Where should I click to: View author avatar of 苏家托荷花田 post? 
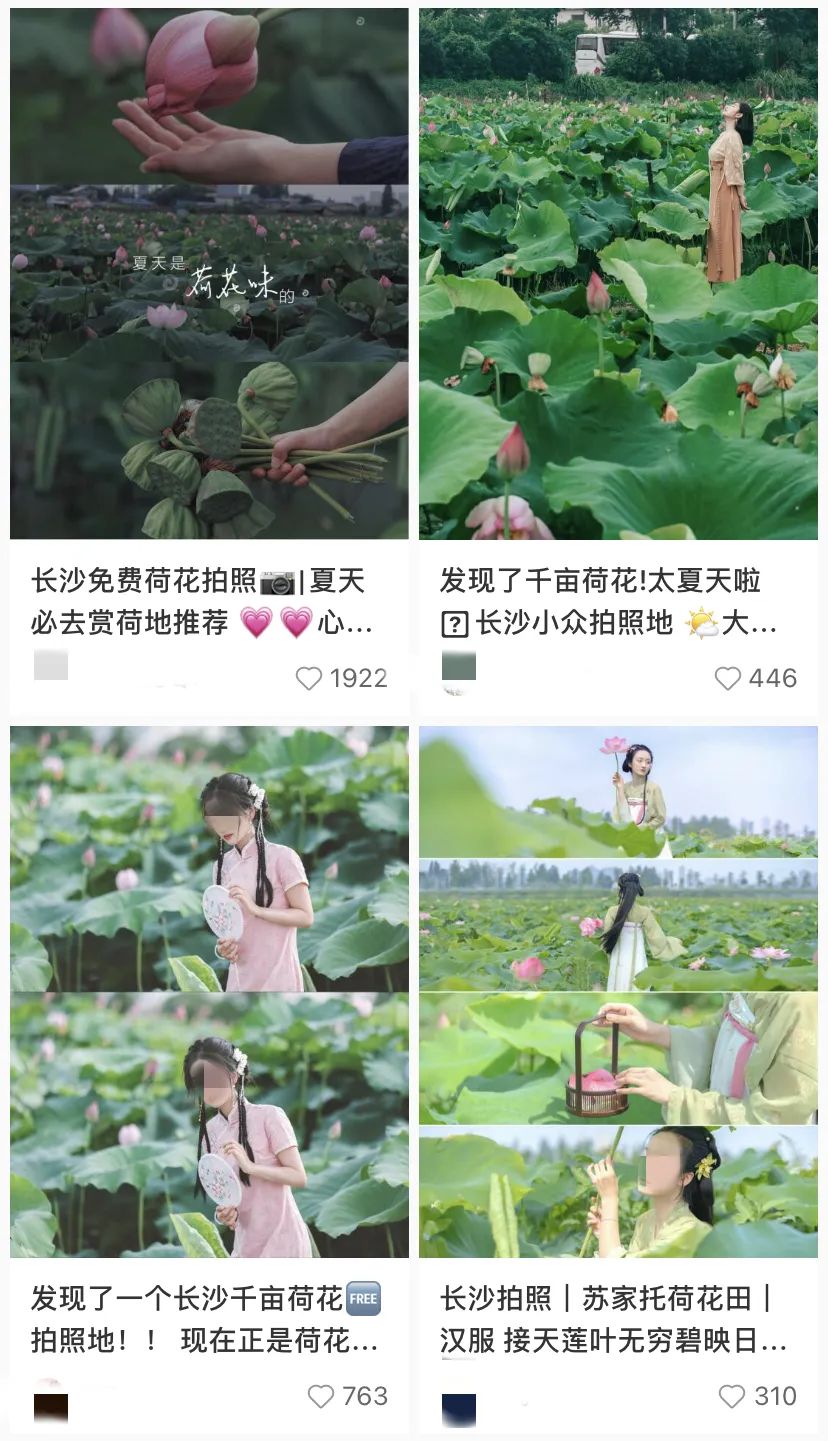459,1409
